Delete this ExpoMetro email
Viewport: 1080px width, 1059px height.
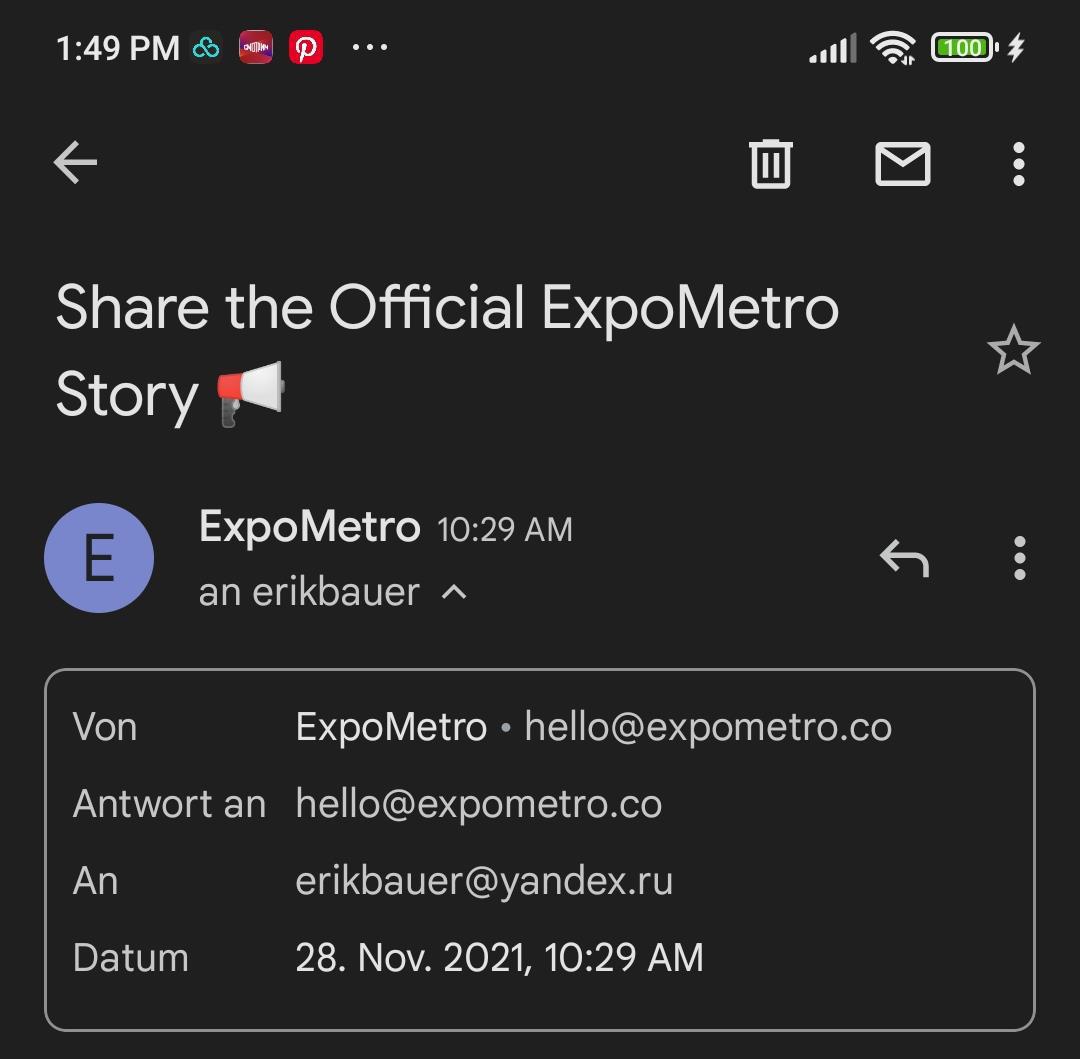pos(770,163)
